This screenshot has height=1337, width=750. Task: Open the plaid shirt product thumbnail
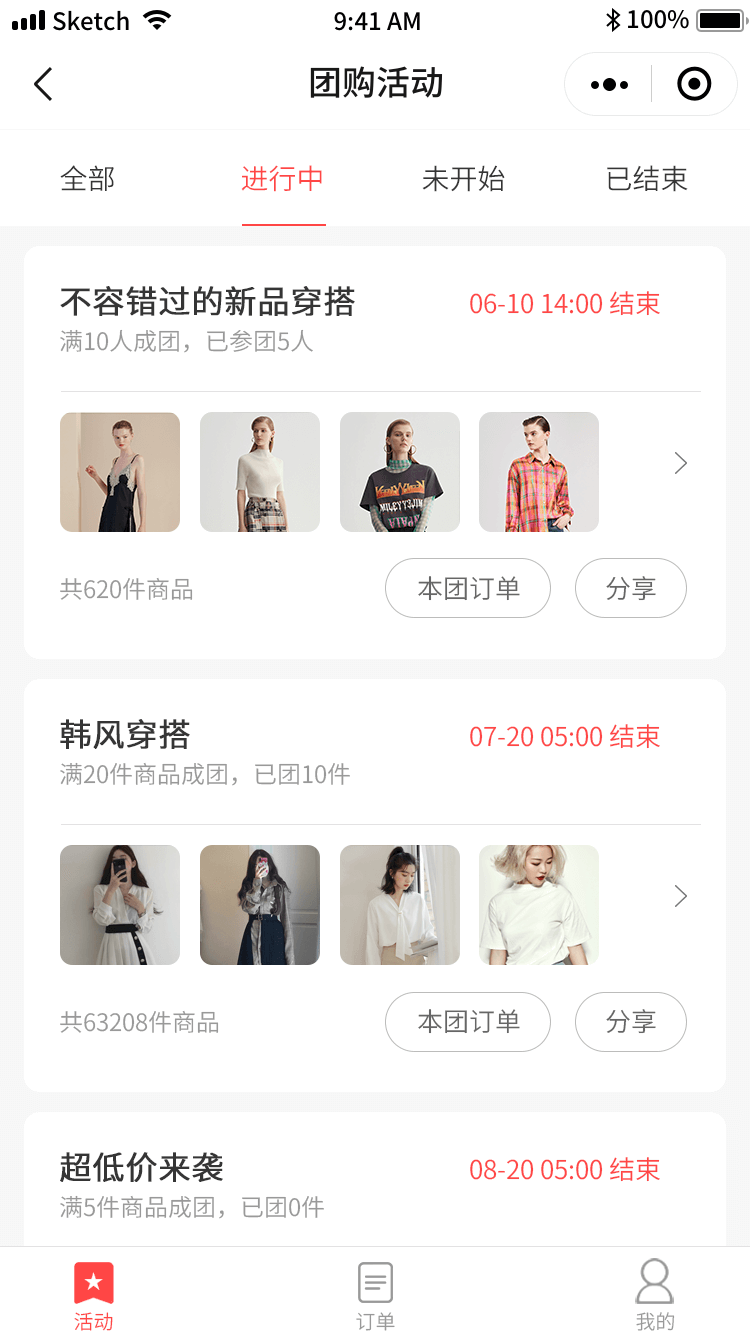tap(539, 472)
